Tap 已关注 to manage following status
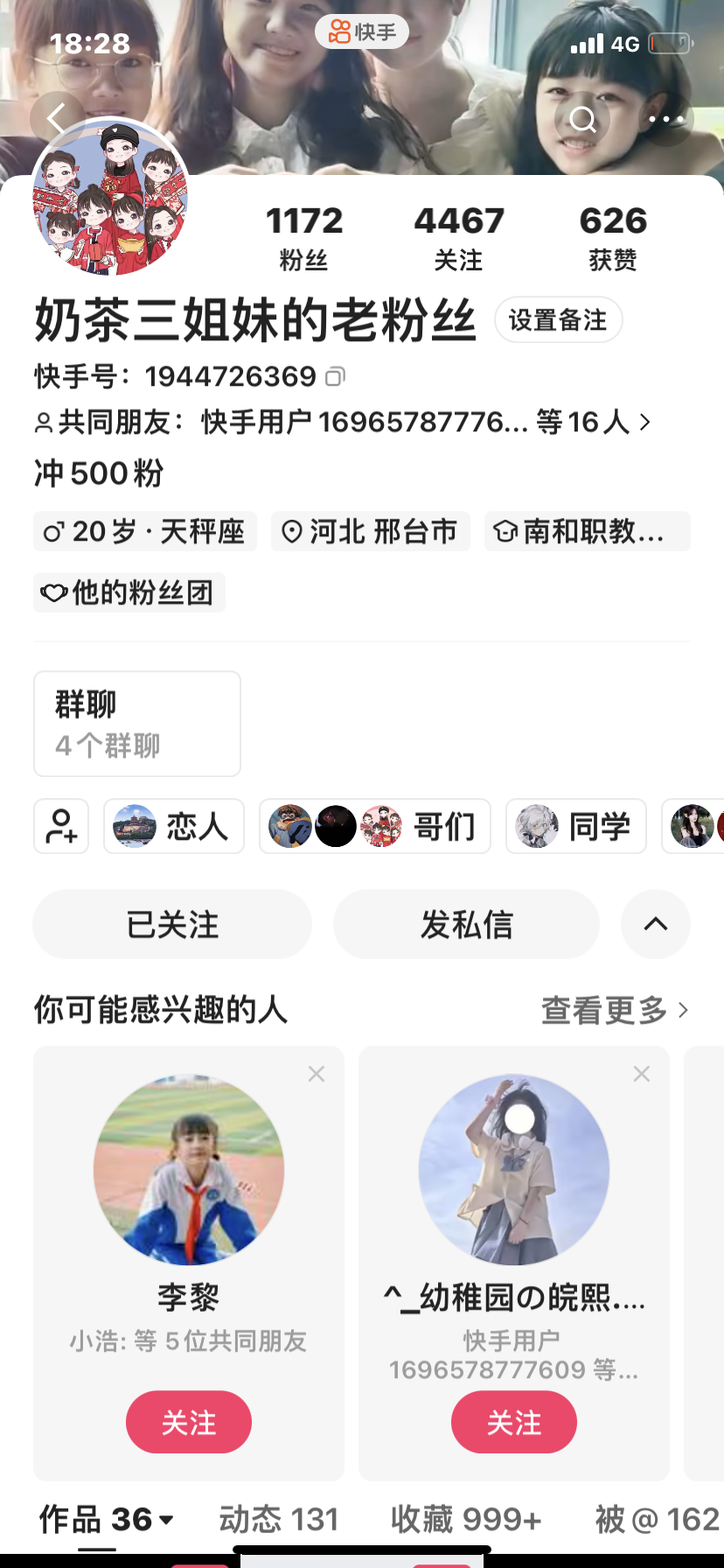 172,924
